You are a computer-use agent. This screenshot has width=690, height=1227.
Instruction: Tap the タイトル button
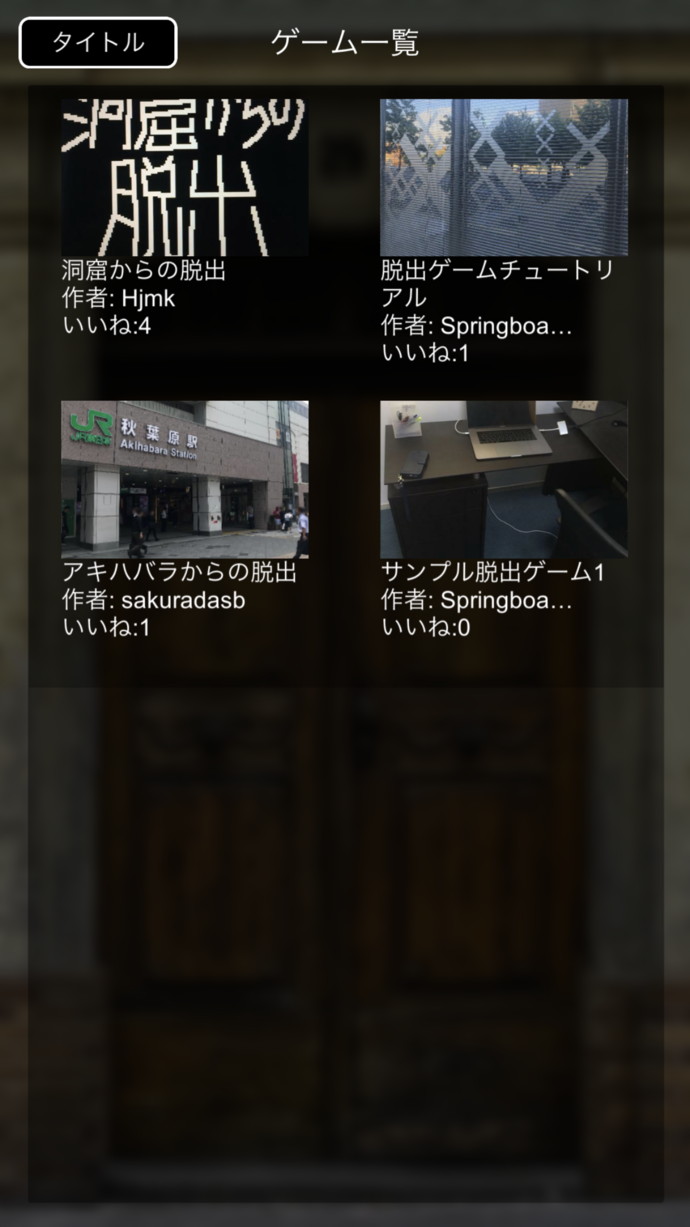(98, 43)
